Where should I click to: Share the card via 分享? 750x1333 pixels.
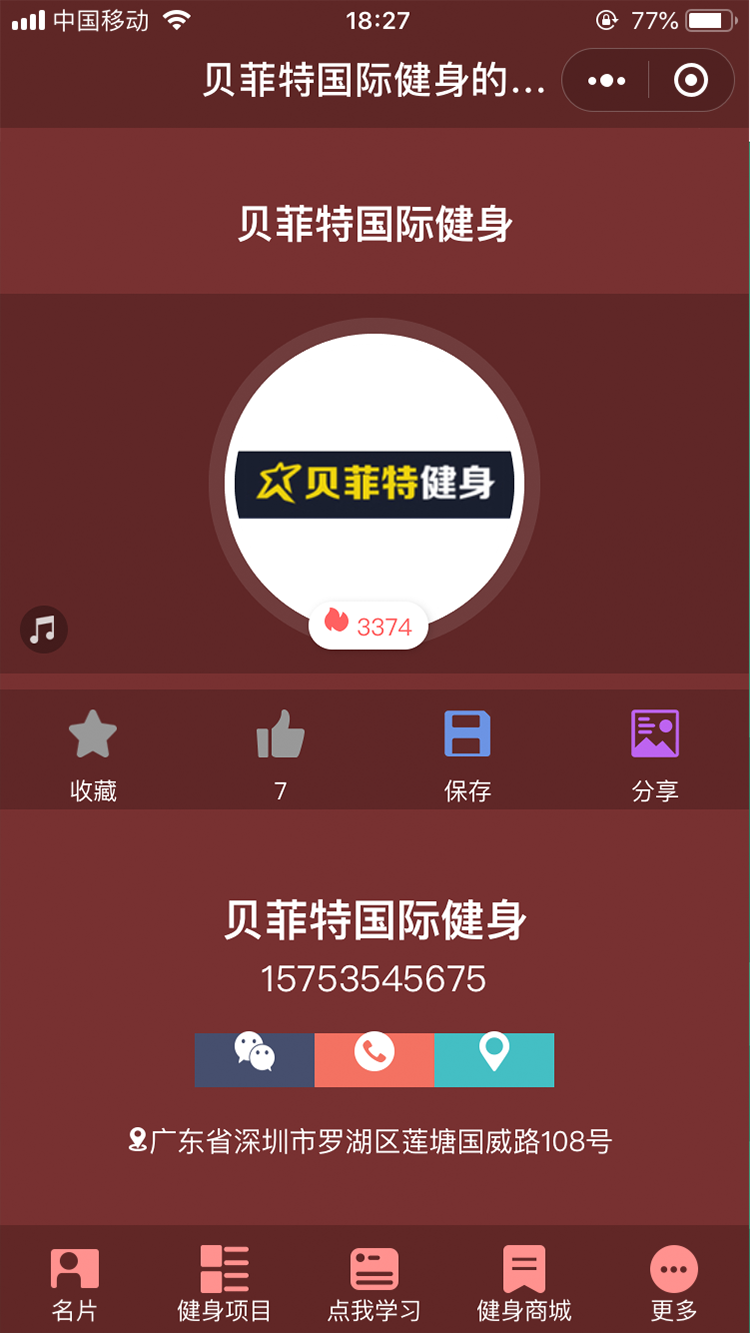coord(655,752)
